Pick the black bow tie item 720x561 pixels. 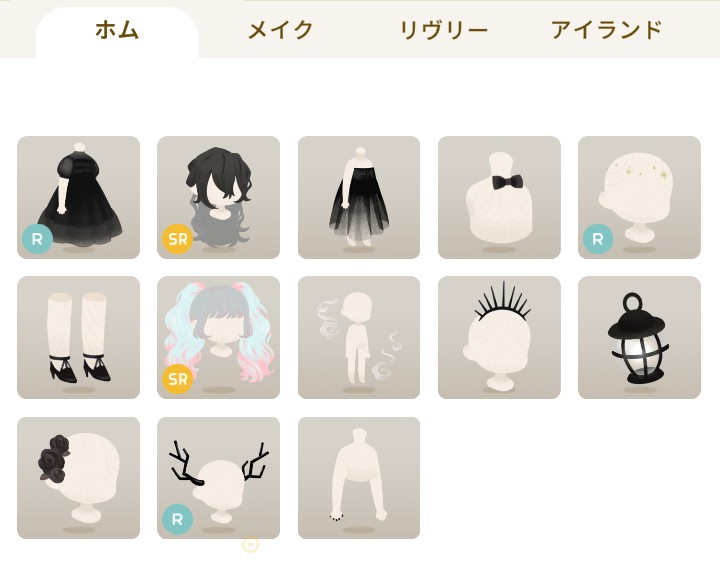tap(498, 197)
